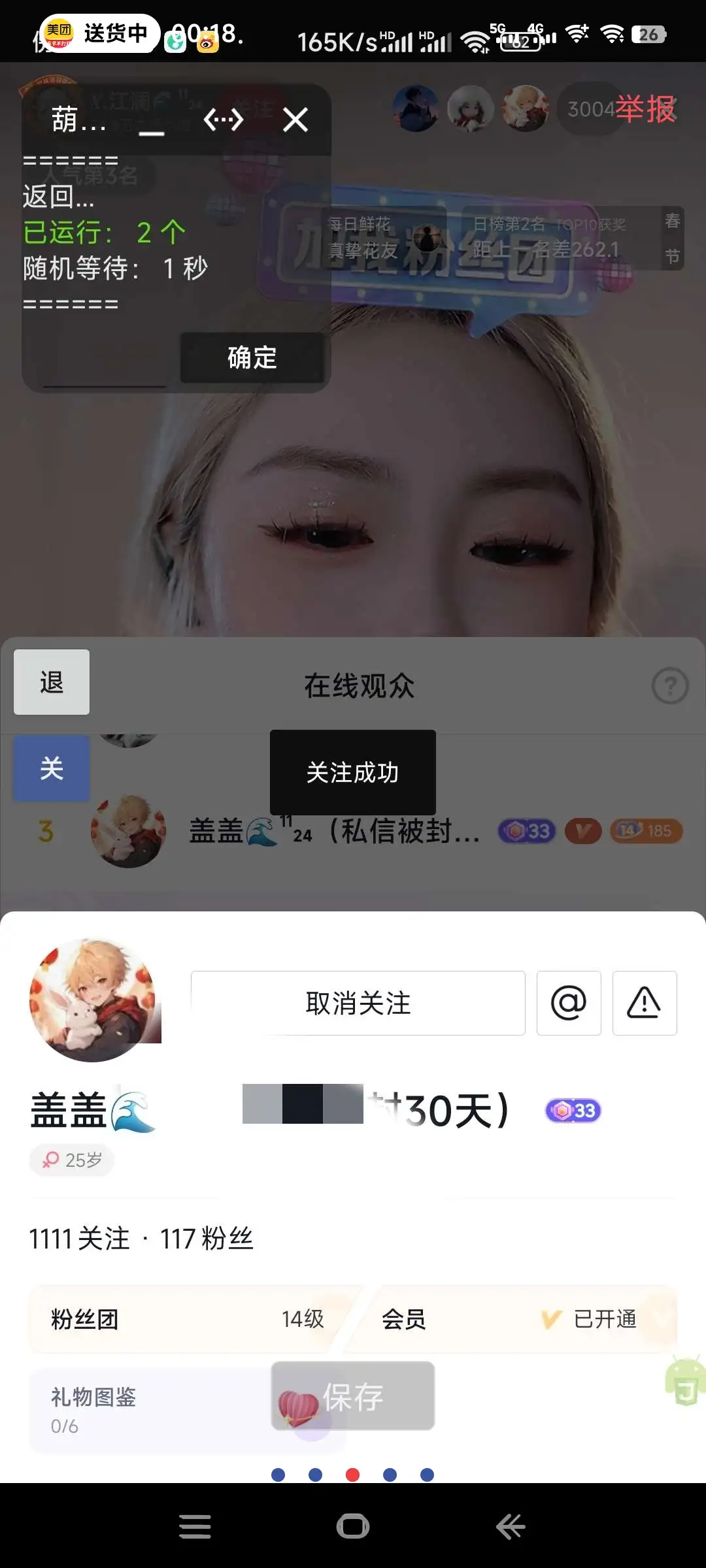The width and height of the screenshot is (706, 1568).
Task: Tap the 确定 confirm button
Action: coord(252,357)
